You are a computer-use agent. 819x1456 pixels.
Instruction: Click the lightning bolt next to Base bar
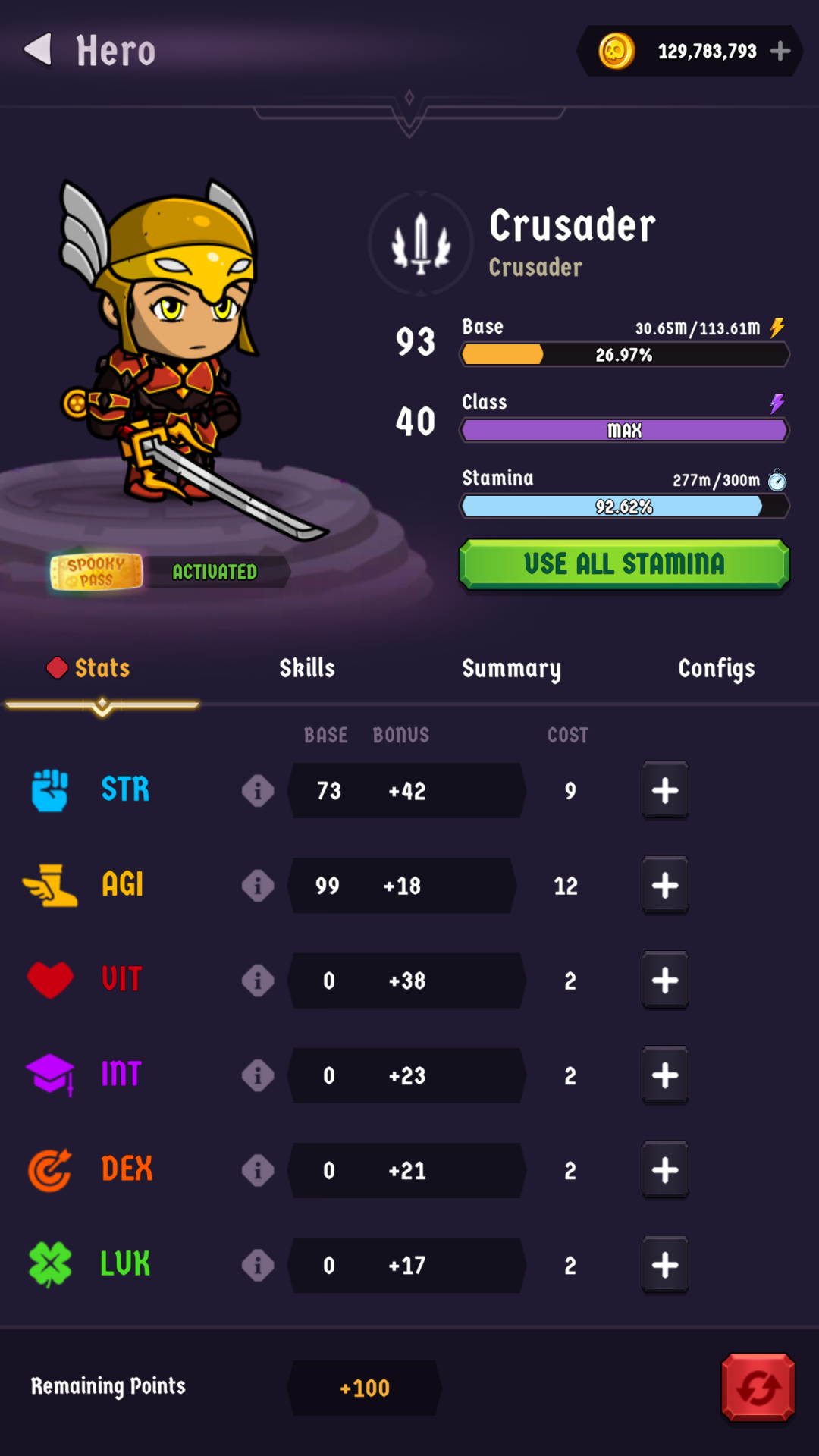coord(776,328)
